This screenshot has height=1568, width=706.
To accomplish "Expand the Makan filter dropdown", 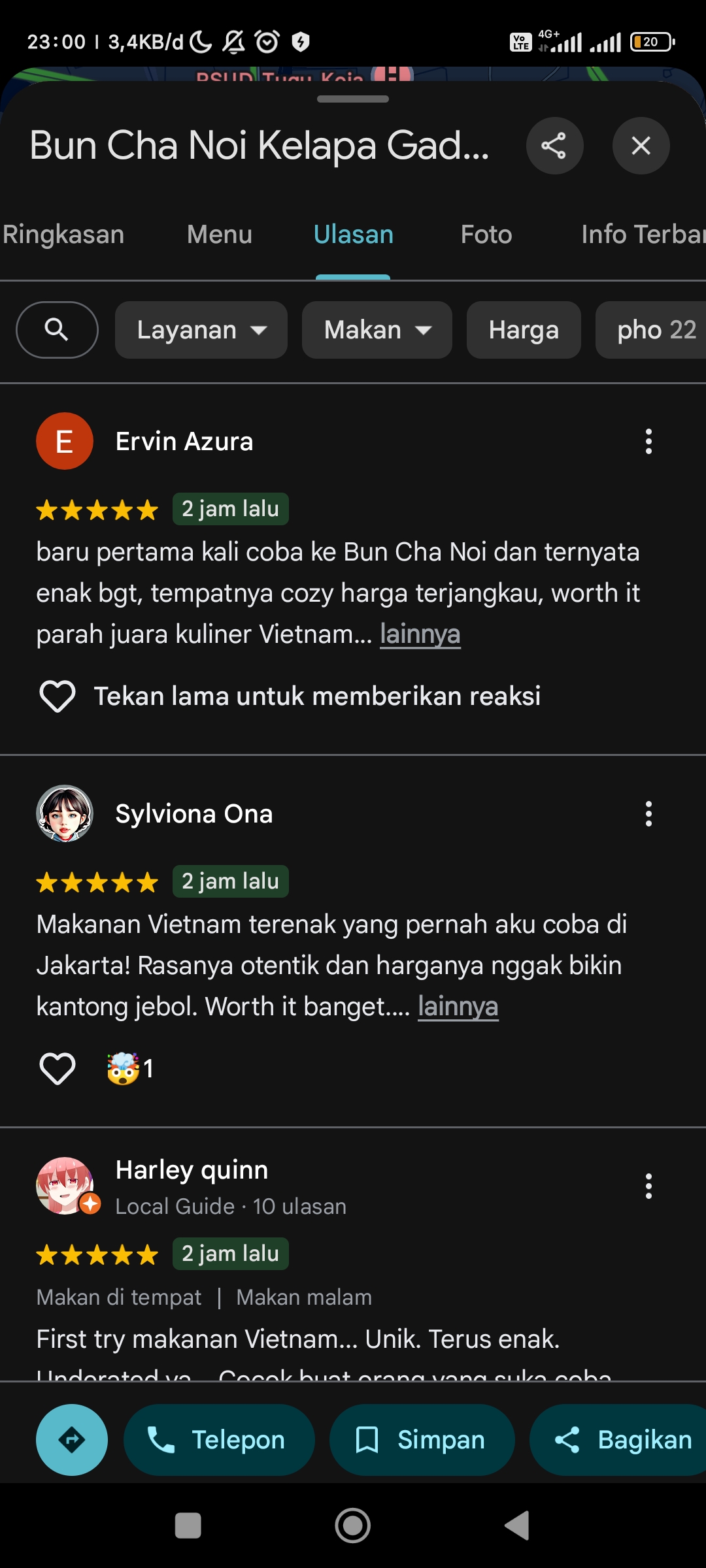I will click(377, 330).
